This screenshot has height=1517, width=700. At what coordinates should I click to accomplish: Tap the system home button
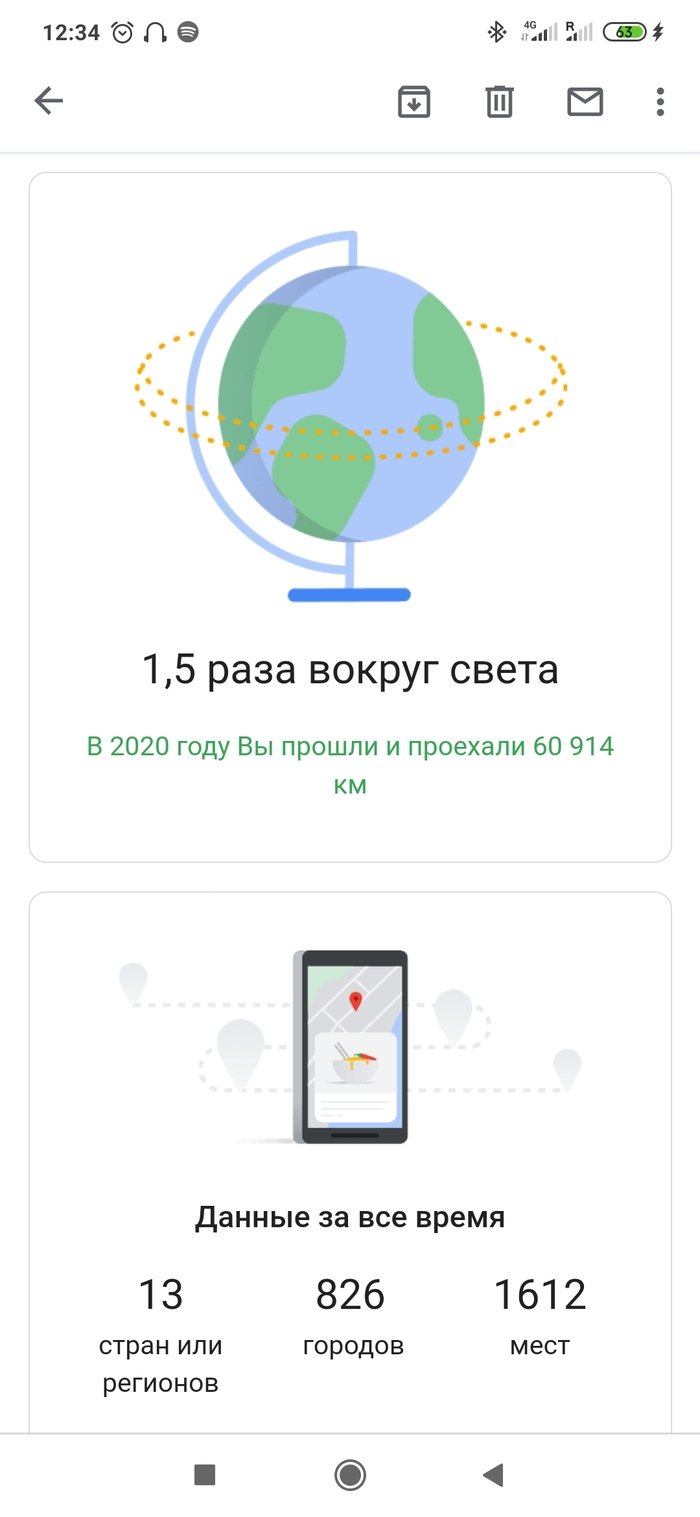pyautogui.click(x=350, y=1474)
